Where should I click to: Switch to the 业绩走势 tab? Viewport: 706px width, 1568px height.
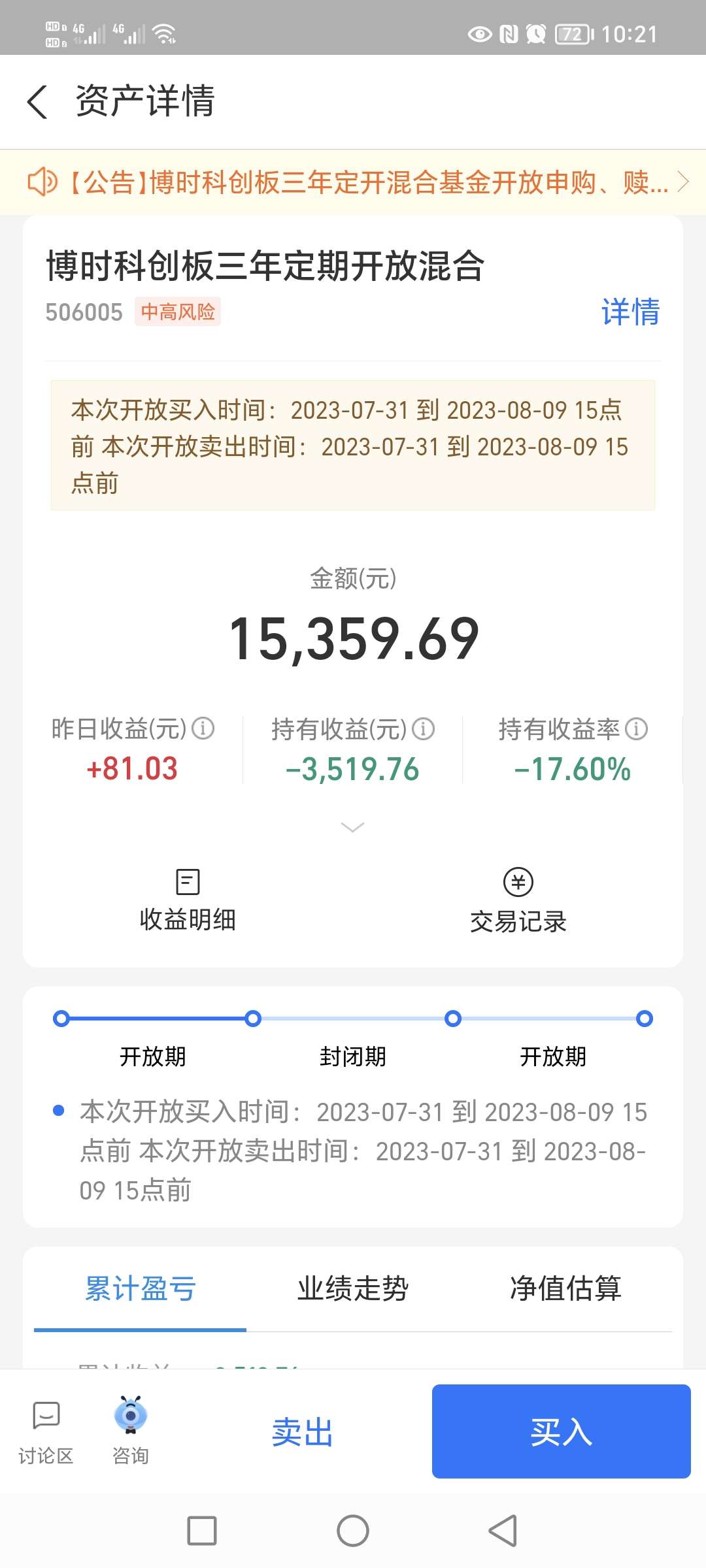click(353, 1289)
